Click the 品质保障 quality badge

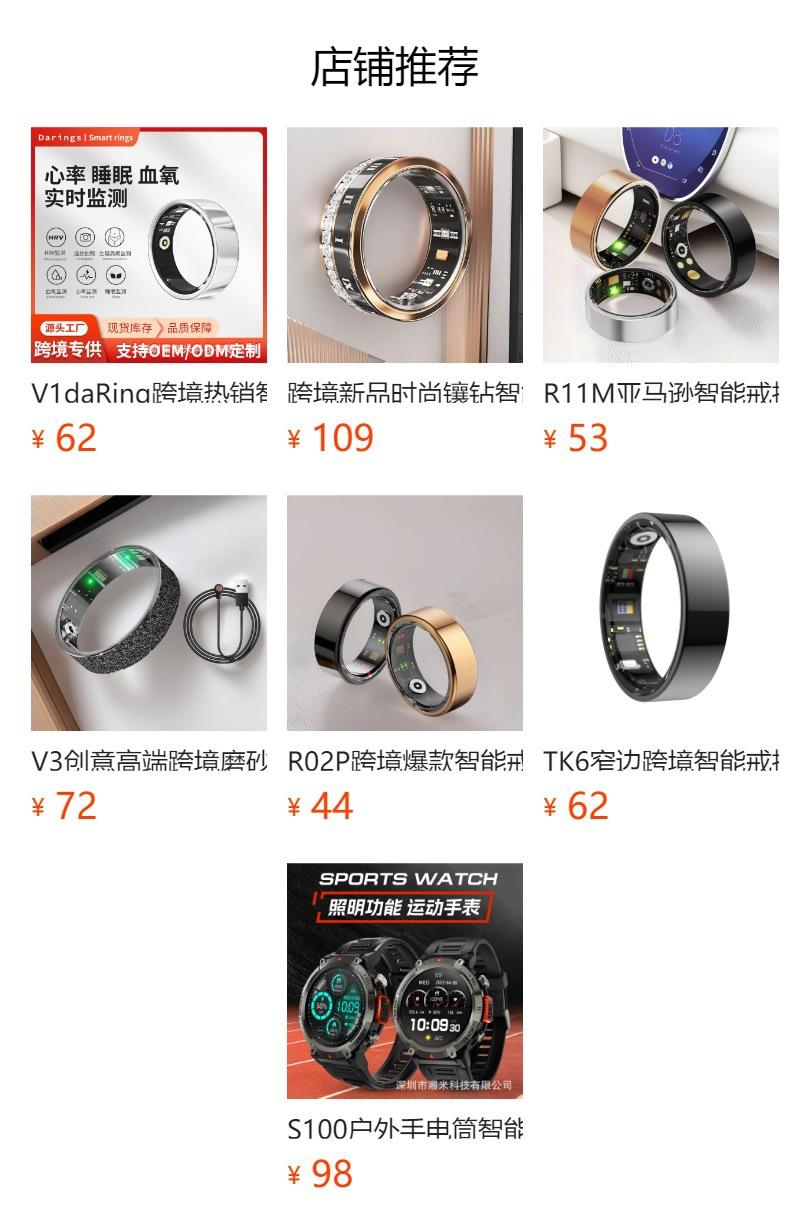190,327
